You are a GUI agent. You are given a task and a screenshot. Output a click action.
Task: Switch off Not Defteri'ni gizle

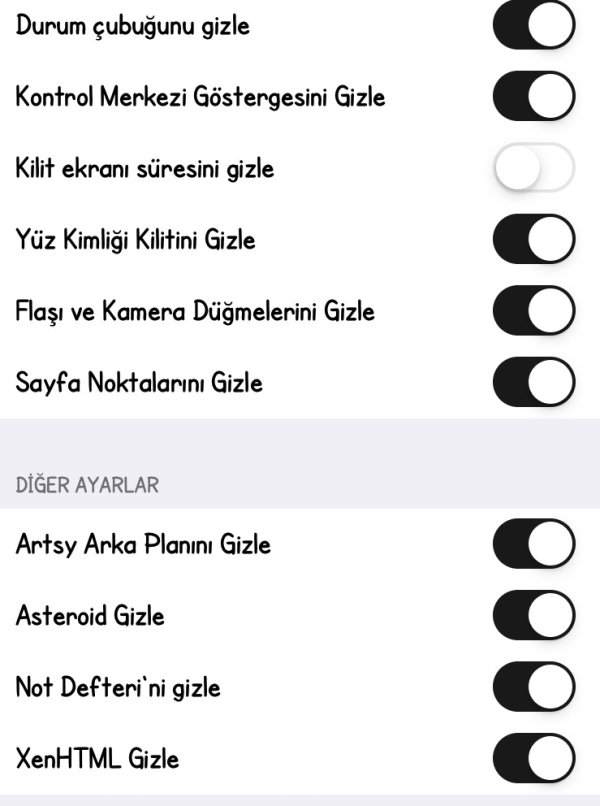(x=534, y=687)
